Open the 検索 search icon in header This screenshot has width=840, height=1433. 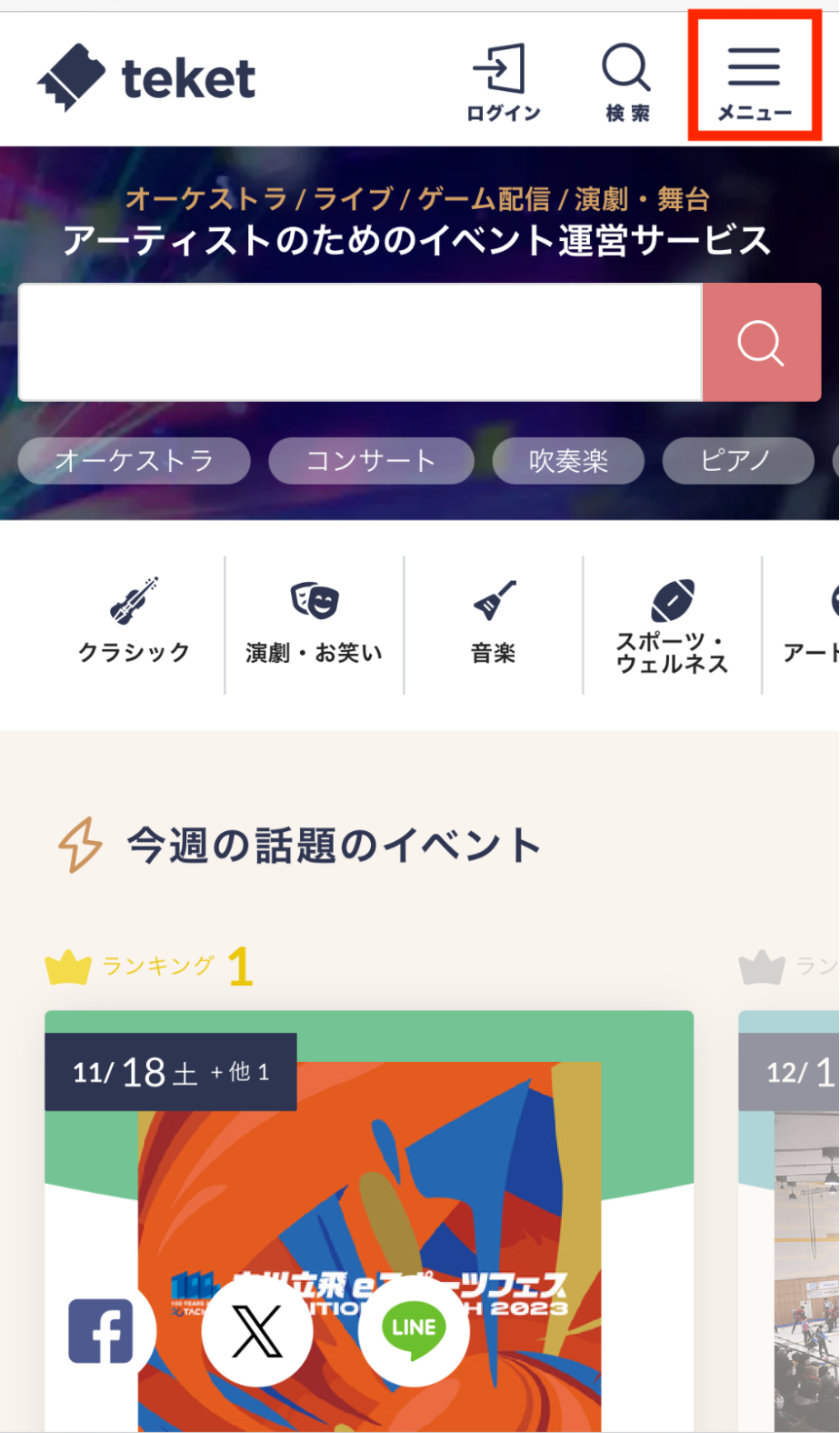[626, 82]
